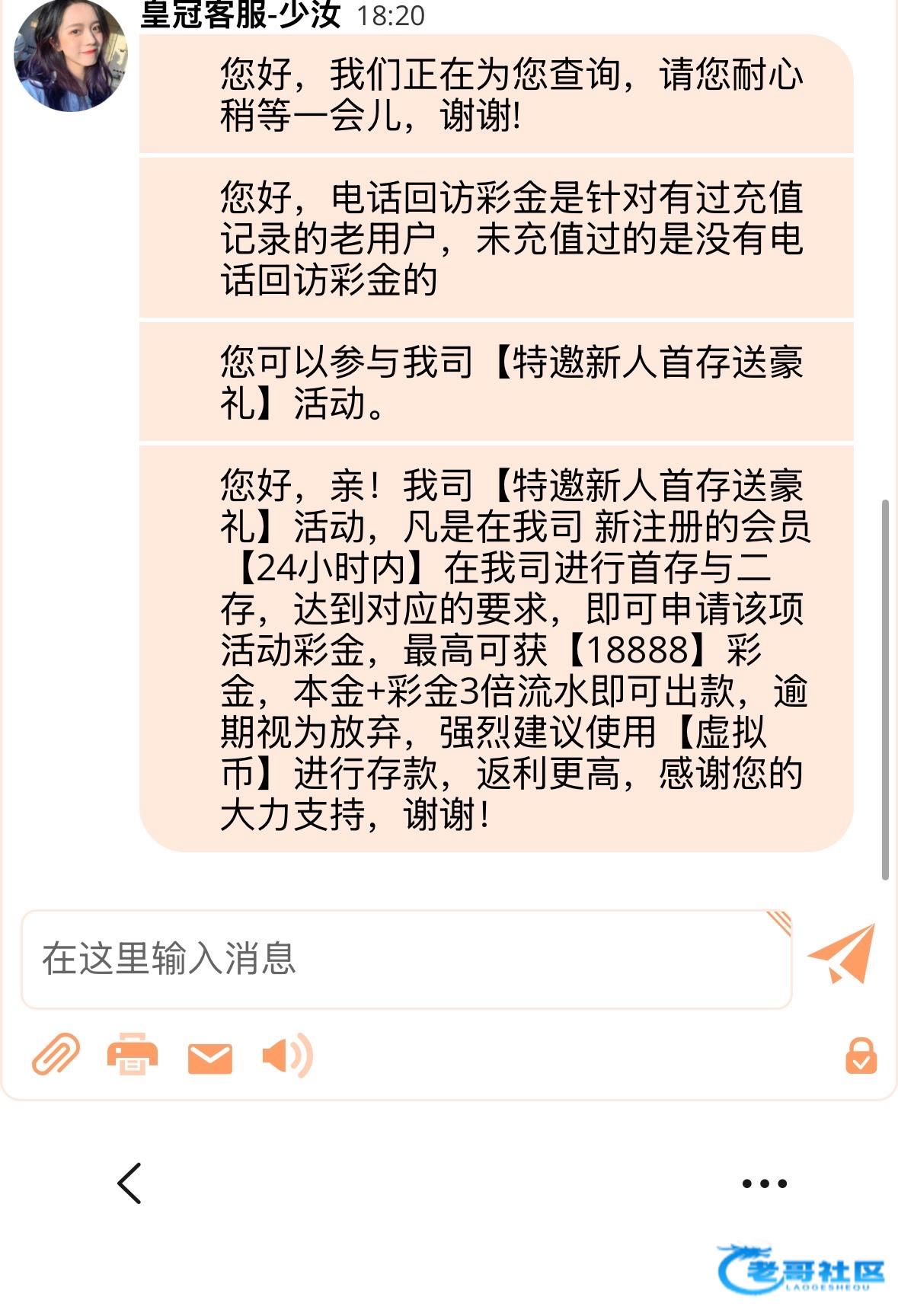Open the three-dot more menu

coord(764,1183)
